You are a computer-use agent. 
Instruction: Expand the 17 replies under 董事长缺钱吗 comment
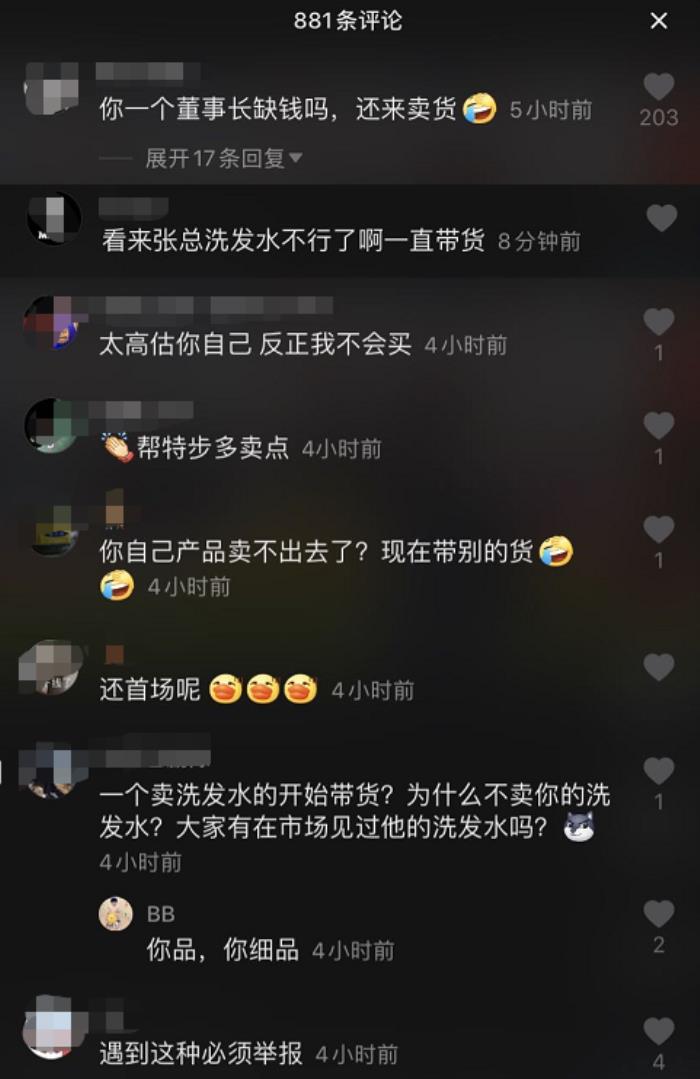(224, 158)
